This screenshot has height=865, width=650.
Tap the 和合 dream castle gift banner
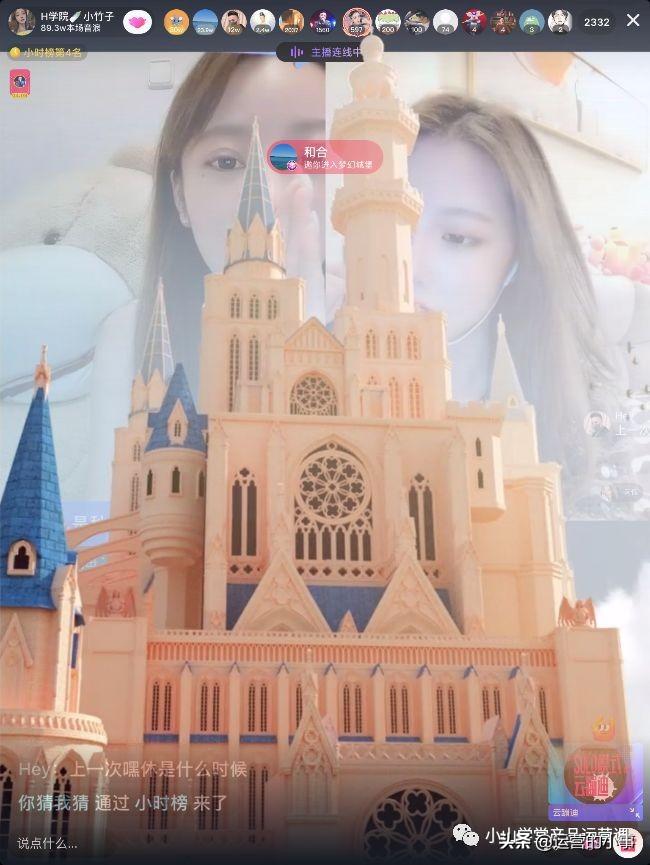pyautogui.click(x=325, y=157)
